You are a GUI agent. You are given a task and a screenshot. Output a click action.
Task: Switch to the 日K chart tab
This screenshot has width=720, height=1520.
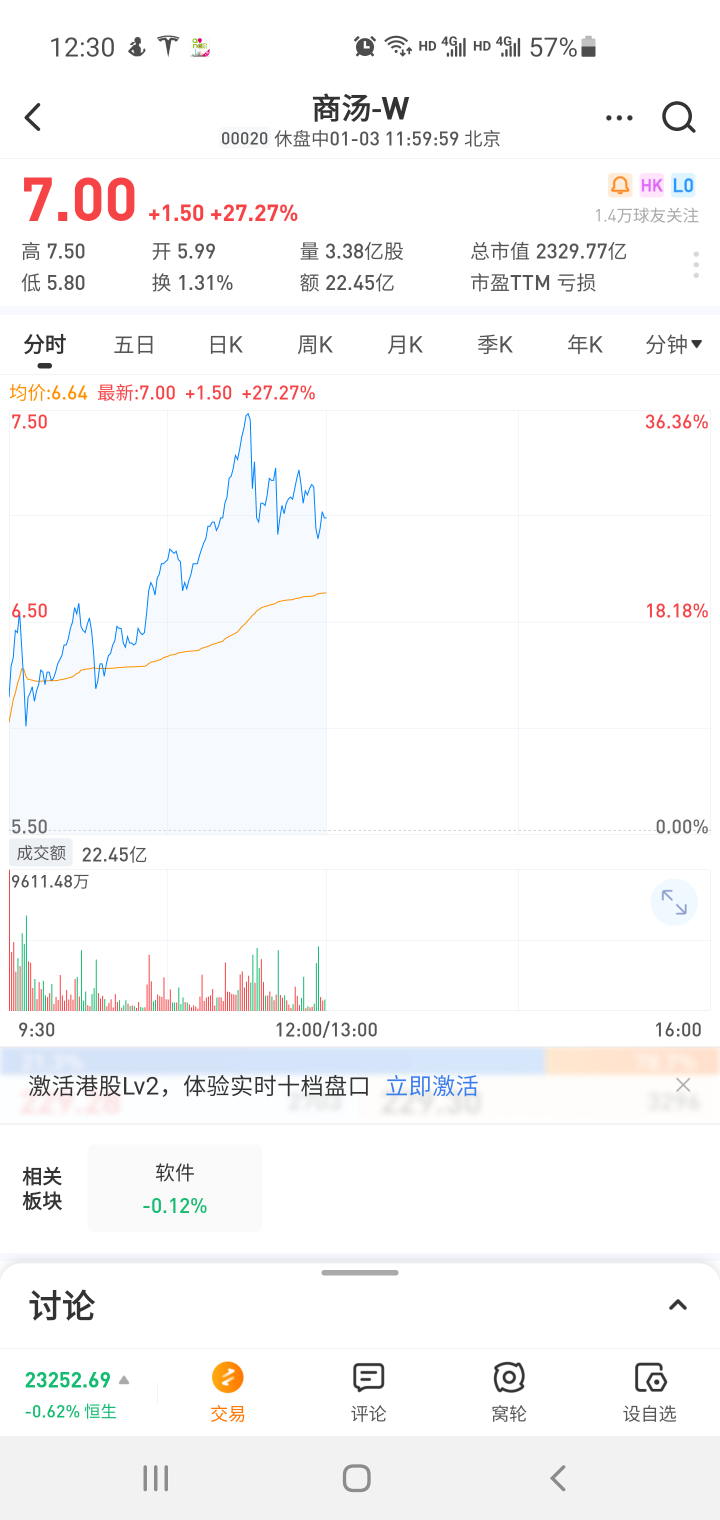click(225, 345)
